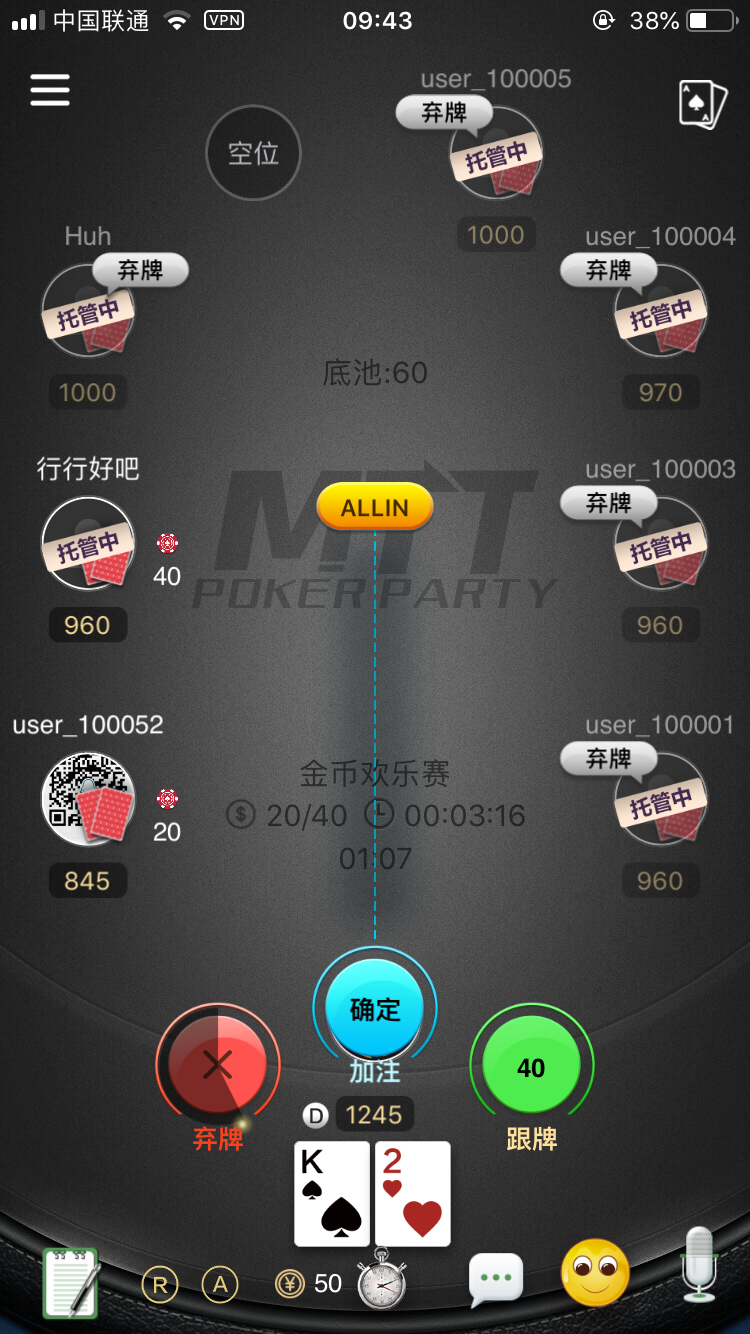Tap the A button

pos(220,1284)
